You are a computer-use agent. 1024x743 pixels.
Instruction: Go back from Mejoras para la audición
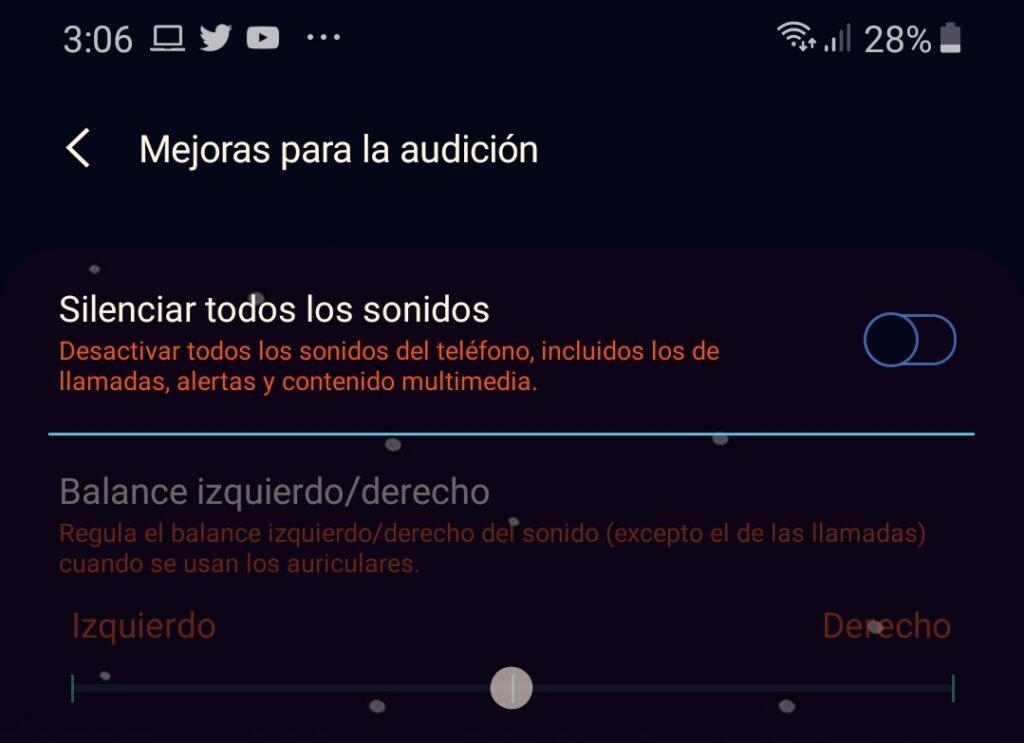78,148
